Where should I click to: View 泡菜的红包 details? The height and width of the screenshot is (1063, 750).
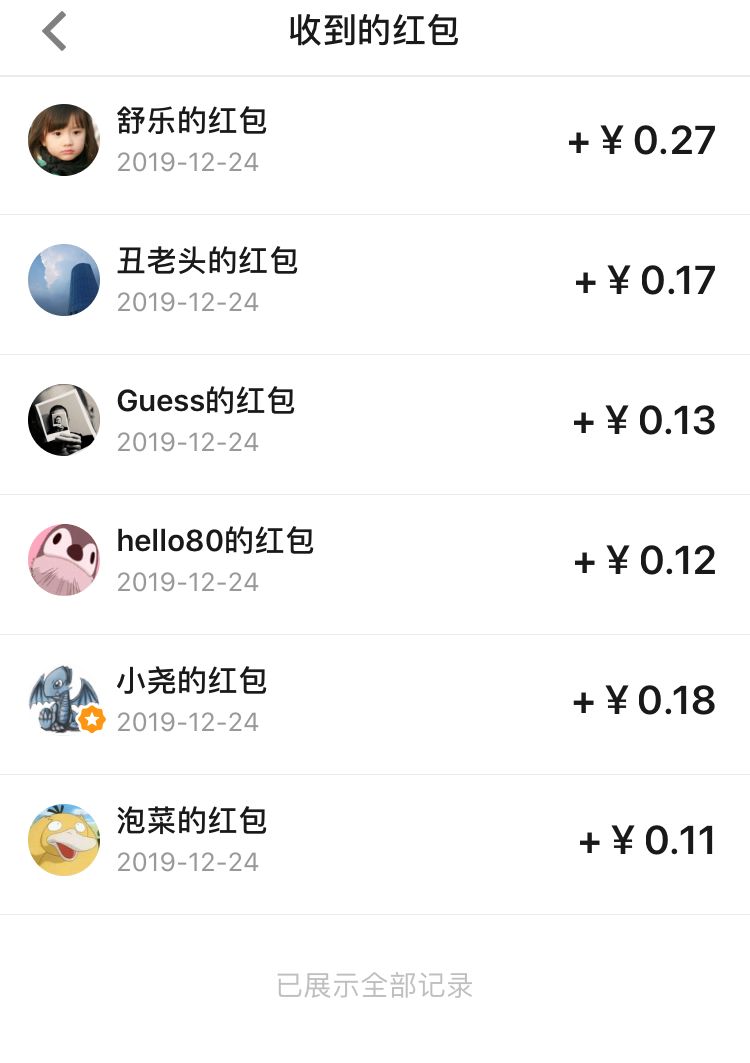pyautogui.click(x=192, y=823)
